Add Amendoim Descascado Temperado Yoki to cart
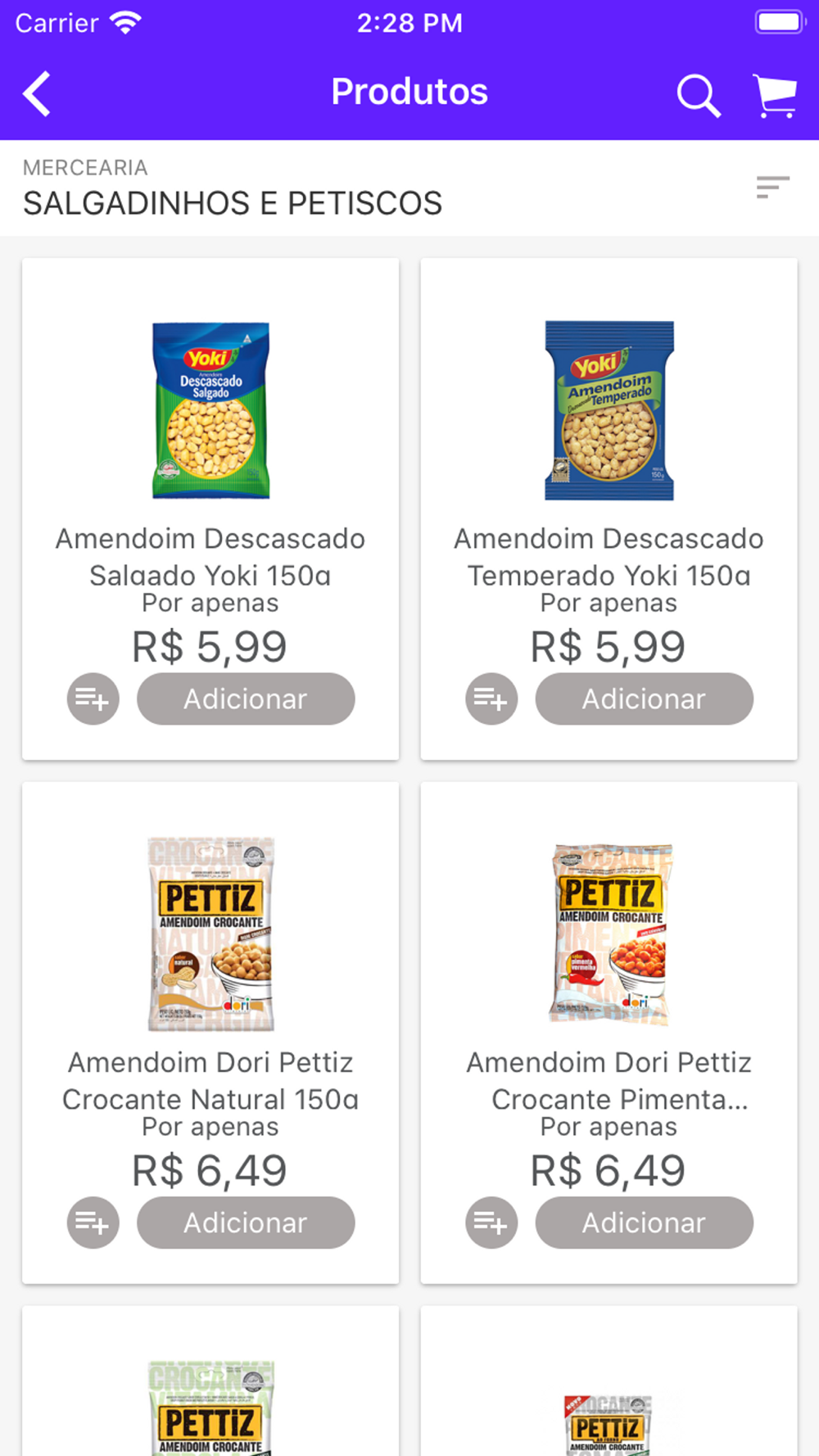The image size is (819, 1456). click(x=644, y=699)
